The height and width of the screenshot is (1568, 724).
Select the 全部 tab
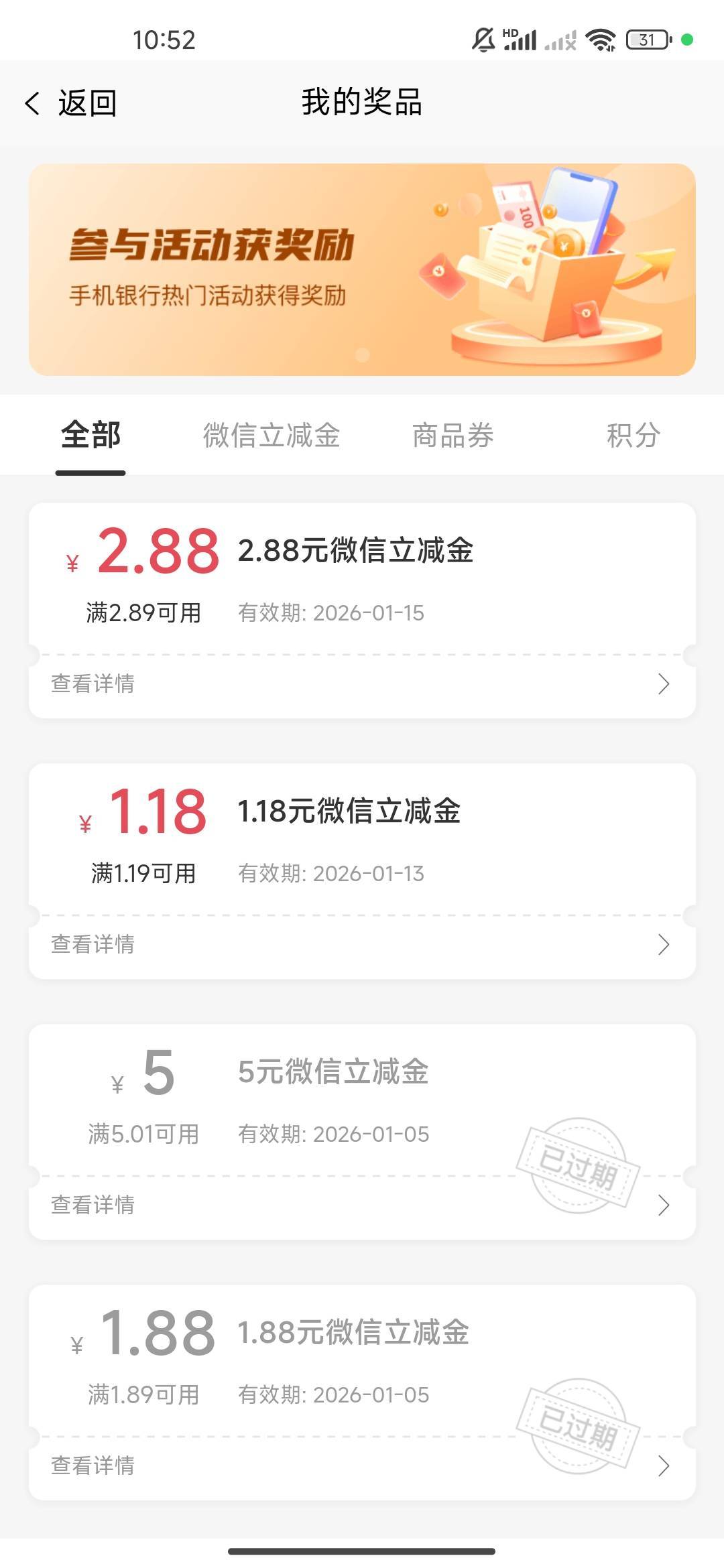coord(90,436)
